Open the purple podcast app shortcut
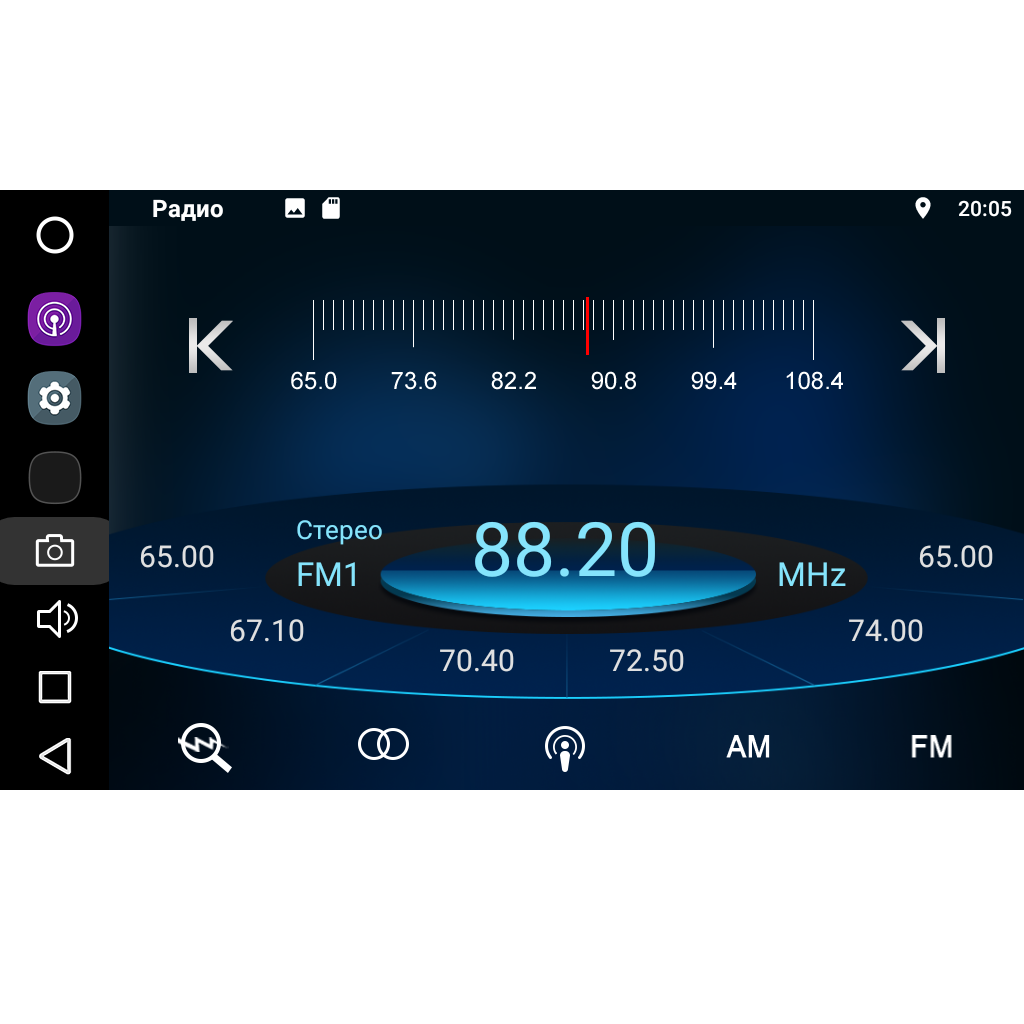Image resolution: width=1024 pixels, height=1024 pixels. [54, 320]
